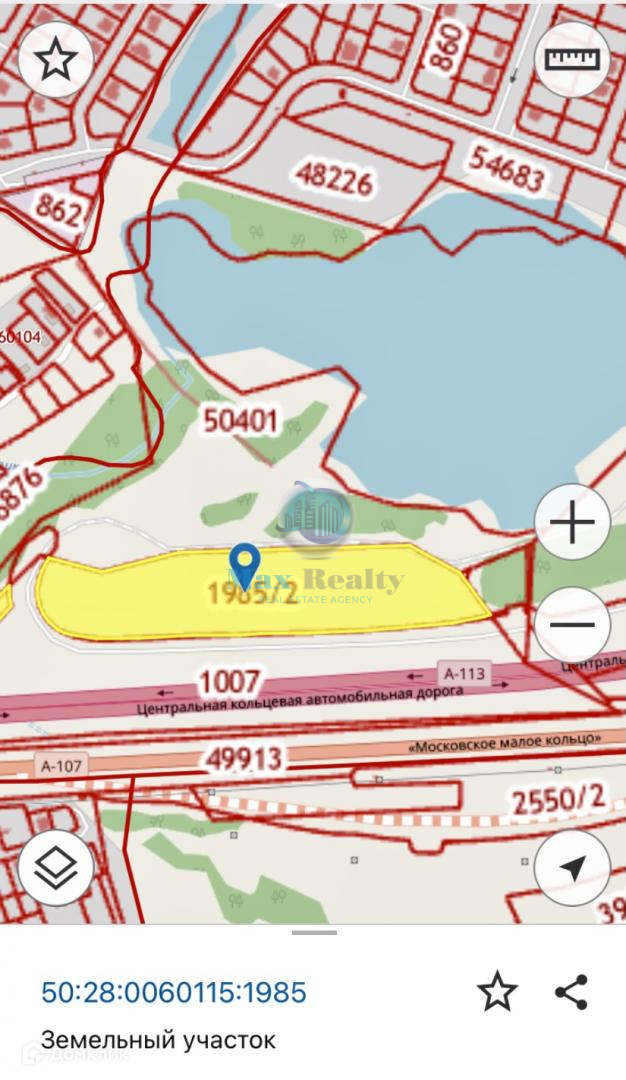
Task: Center map on my current location
Action: [572, 868]
